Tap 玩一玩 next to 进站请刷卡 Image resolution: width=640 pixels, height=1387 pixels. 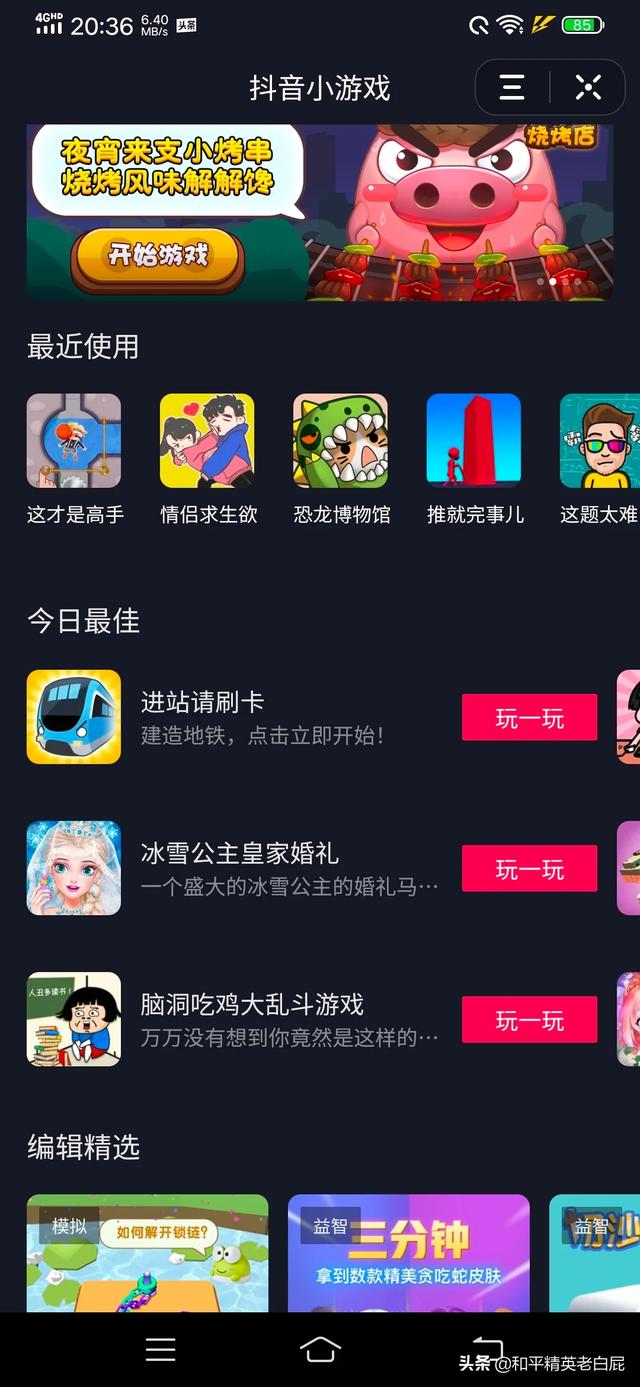[x=529, y=718]
